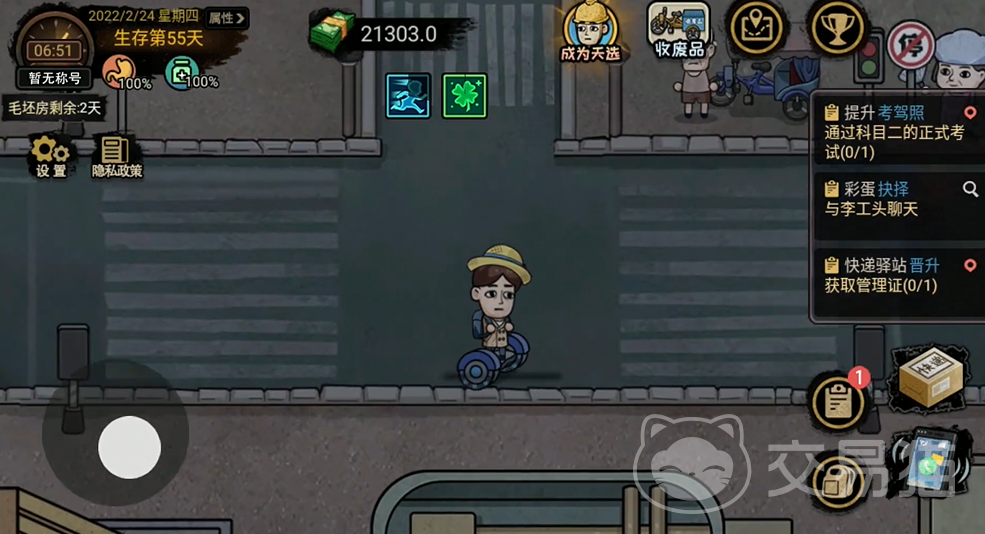Open the trophy achievements icon

coord(838,27)
